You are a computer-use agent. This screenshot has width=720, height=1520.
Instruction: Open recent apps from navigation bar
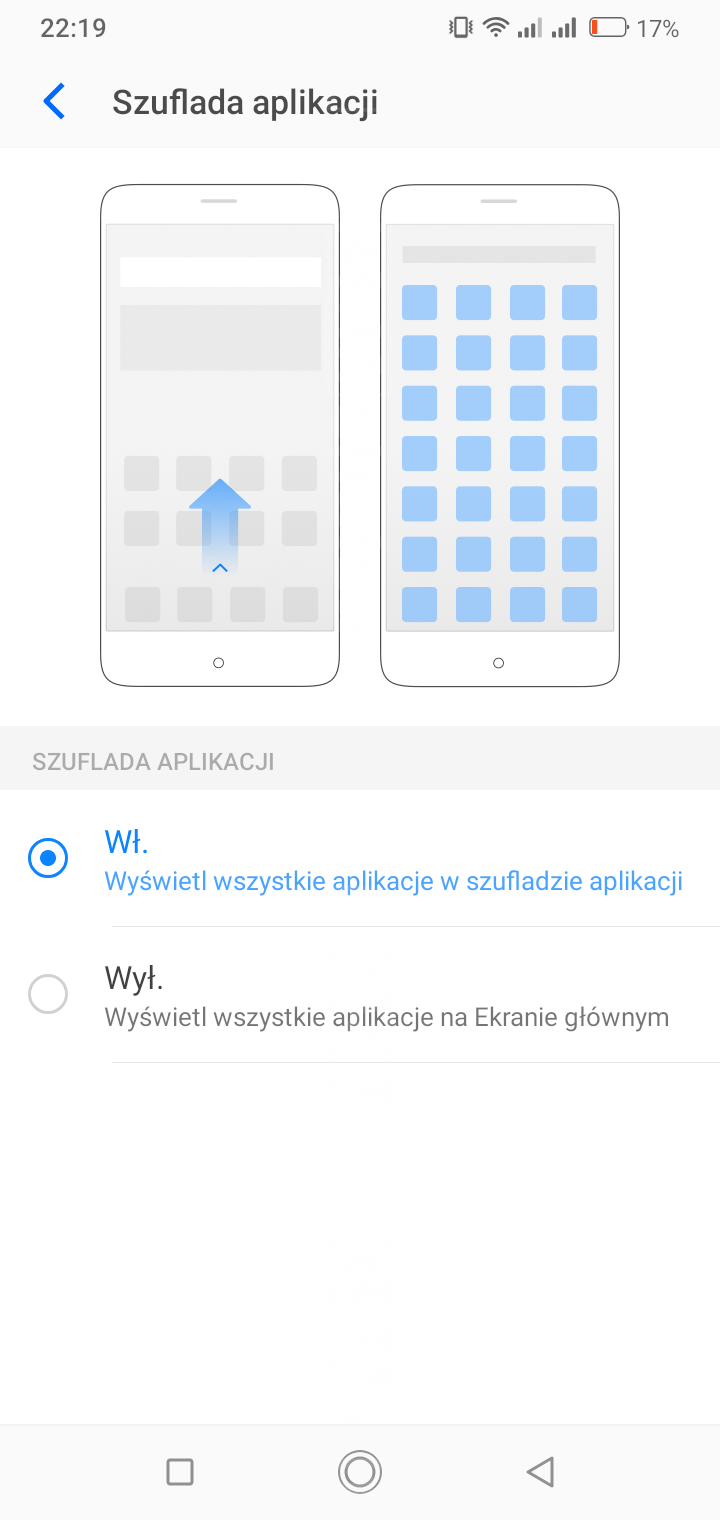pyautogui.click(x=180, y=1471)
